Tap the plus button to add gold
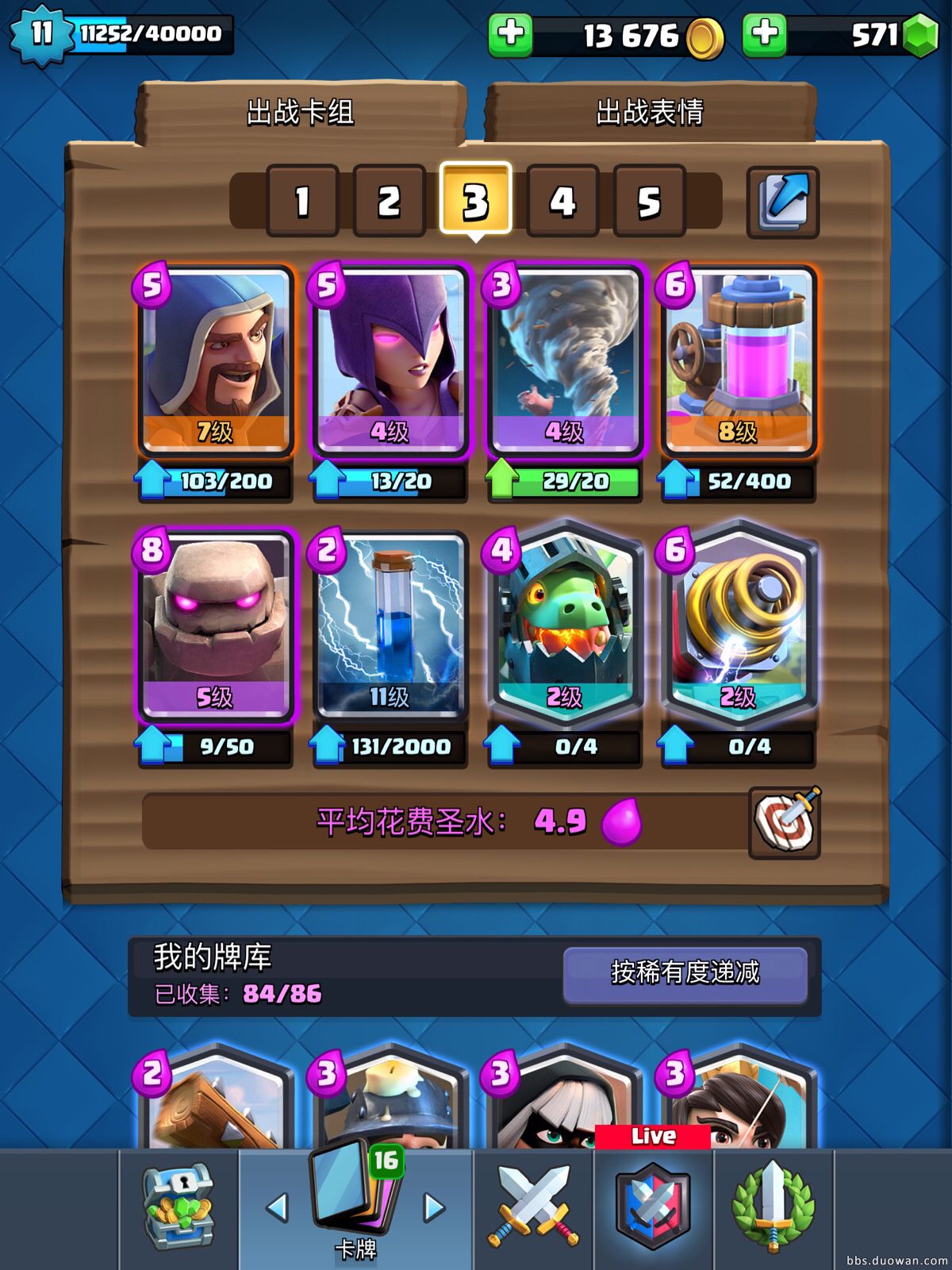 pos(510,35)
